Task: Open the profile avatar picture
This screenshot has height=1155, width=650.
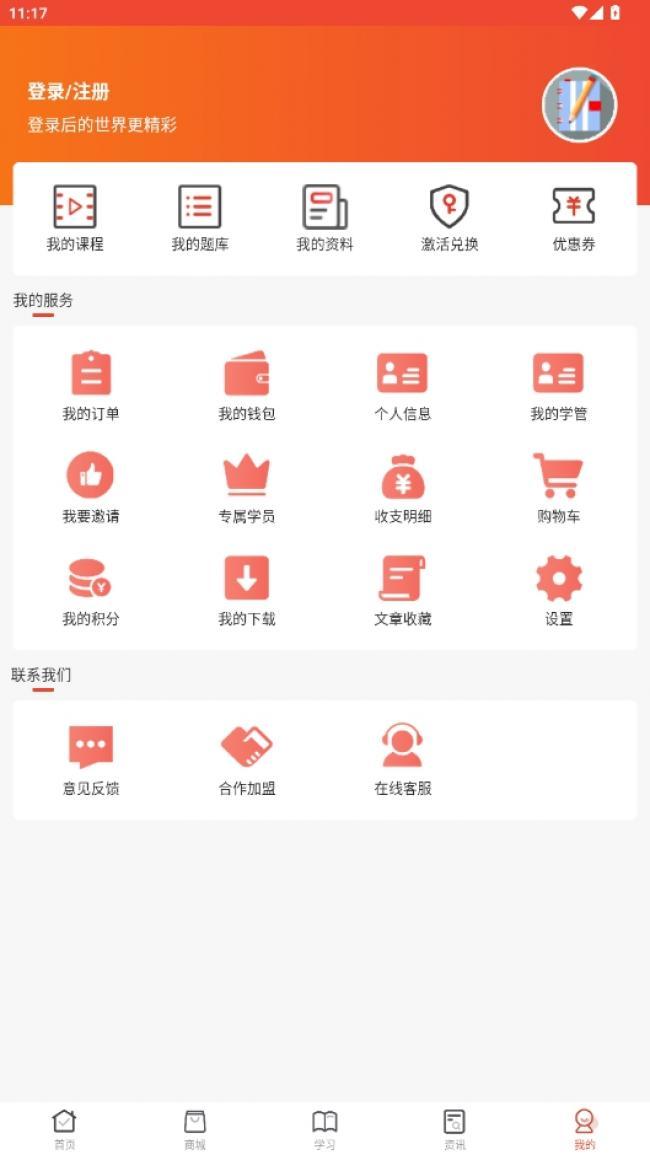Action: (579, 105)
